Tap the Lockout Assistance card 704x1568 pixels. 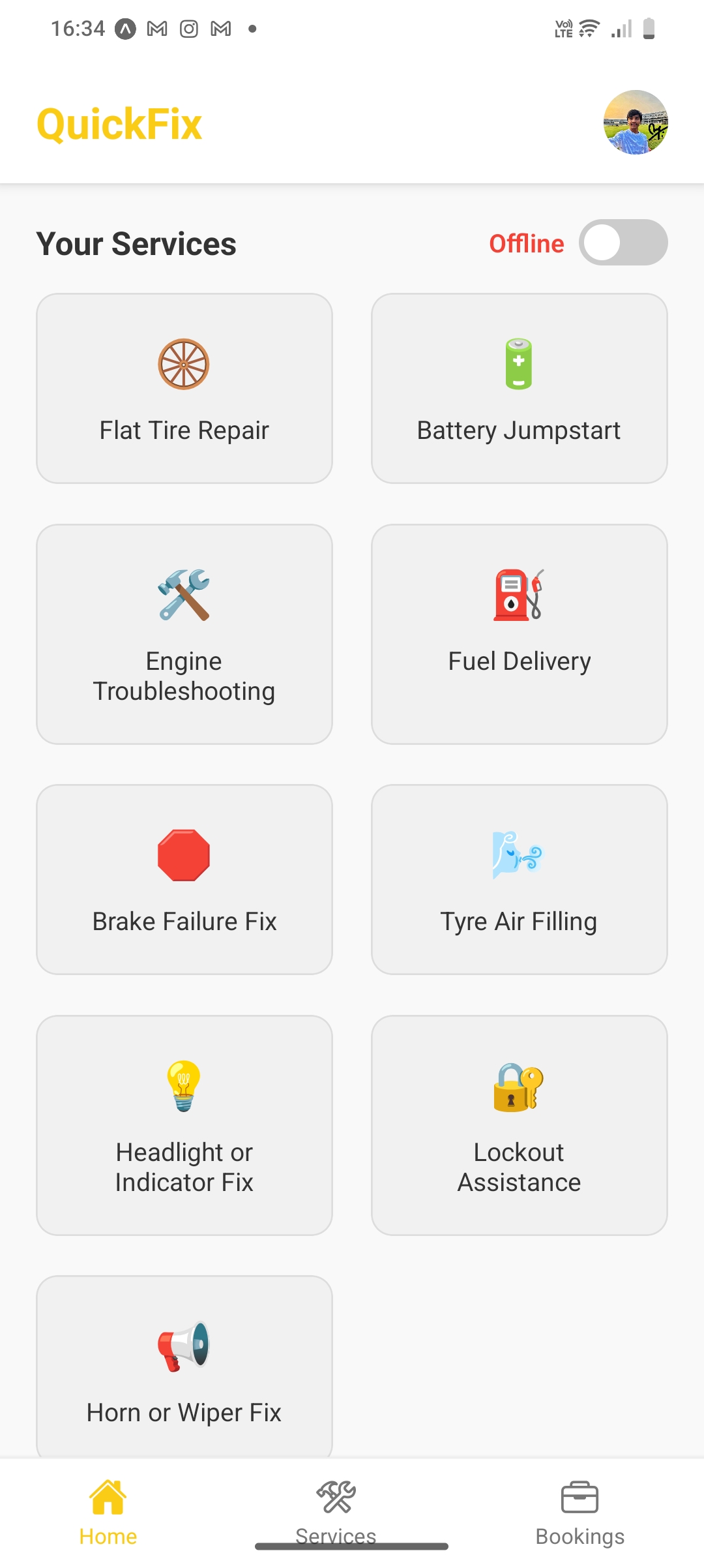[x=519, y=1125]
